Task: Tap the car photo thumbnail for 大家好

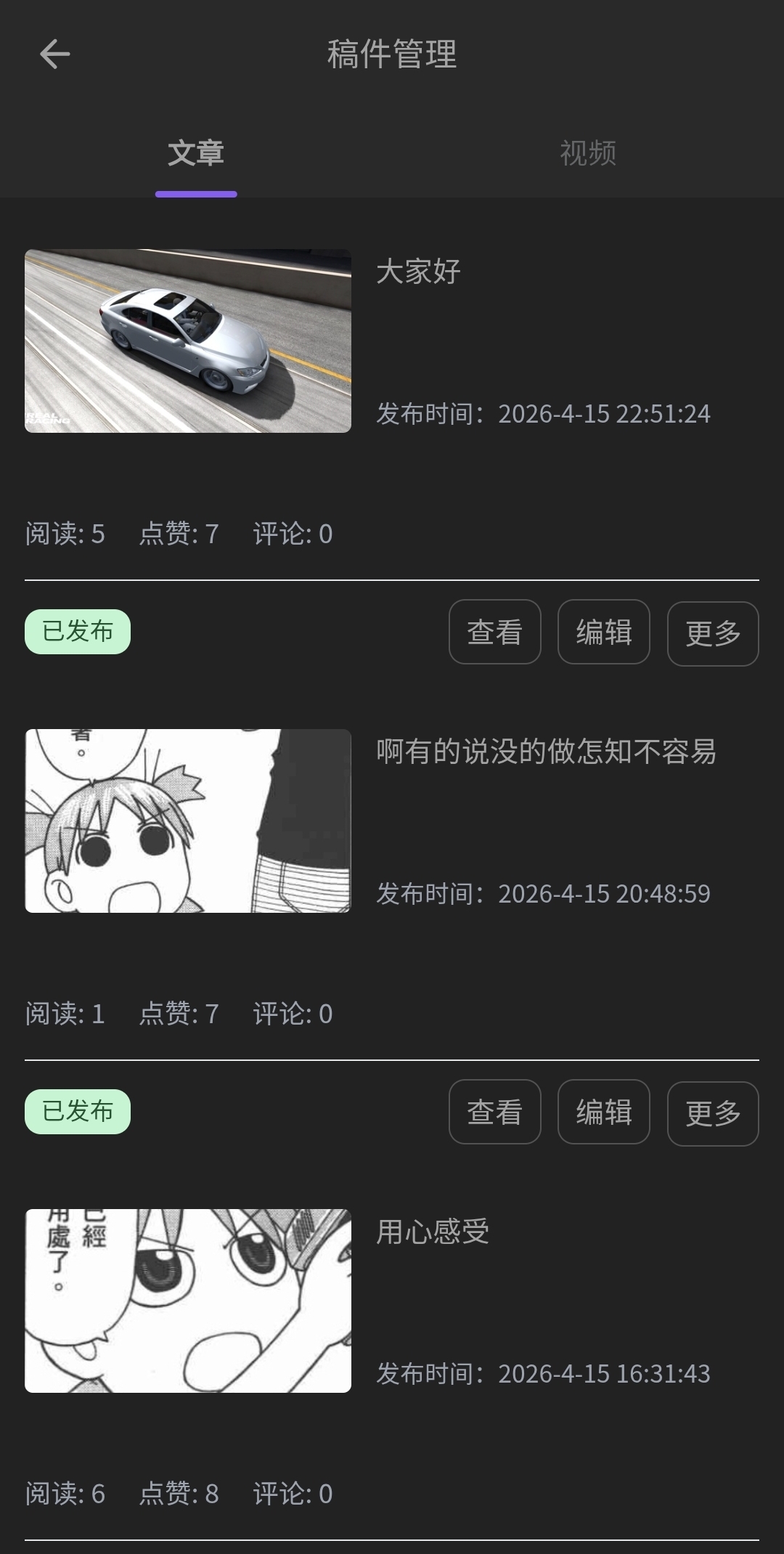Action: [x=187, y=341]
